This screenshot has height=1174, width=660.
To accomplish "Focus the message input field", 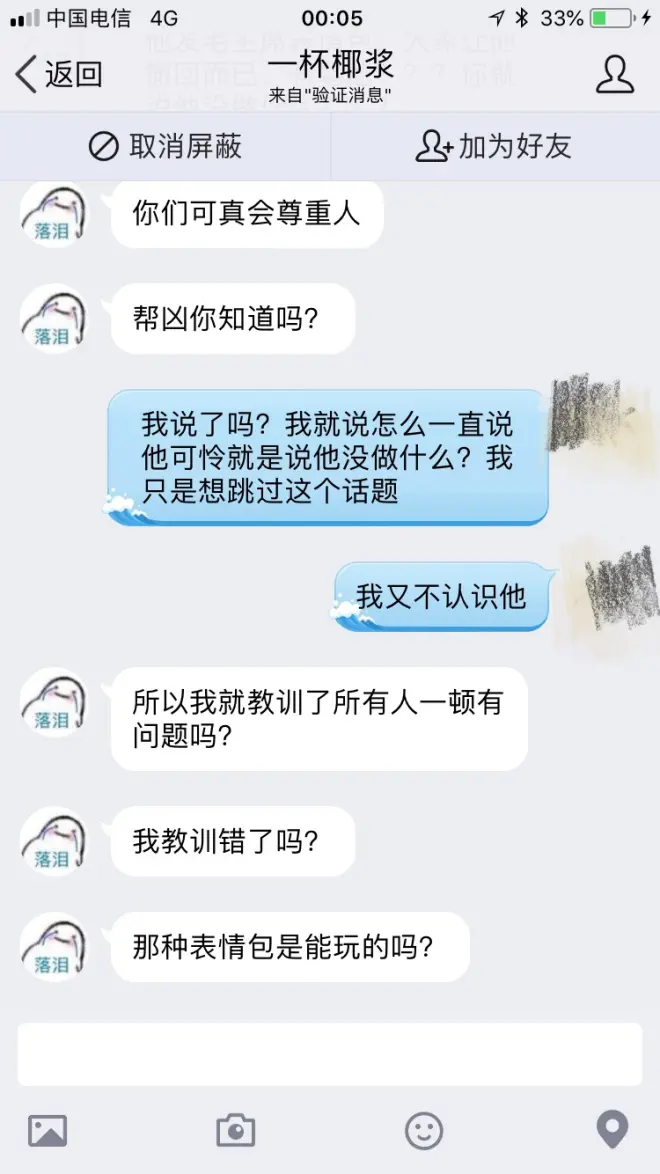I will pos(329,1053).
